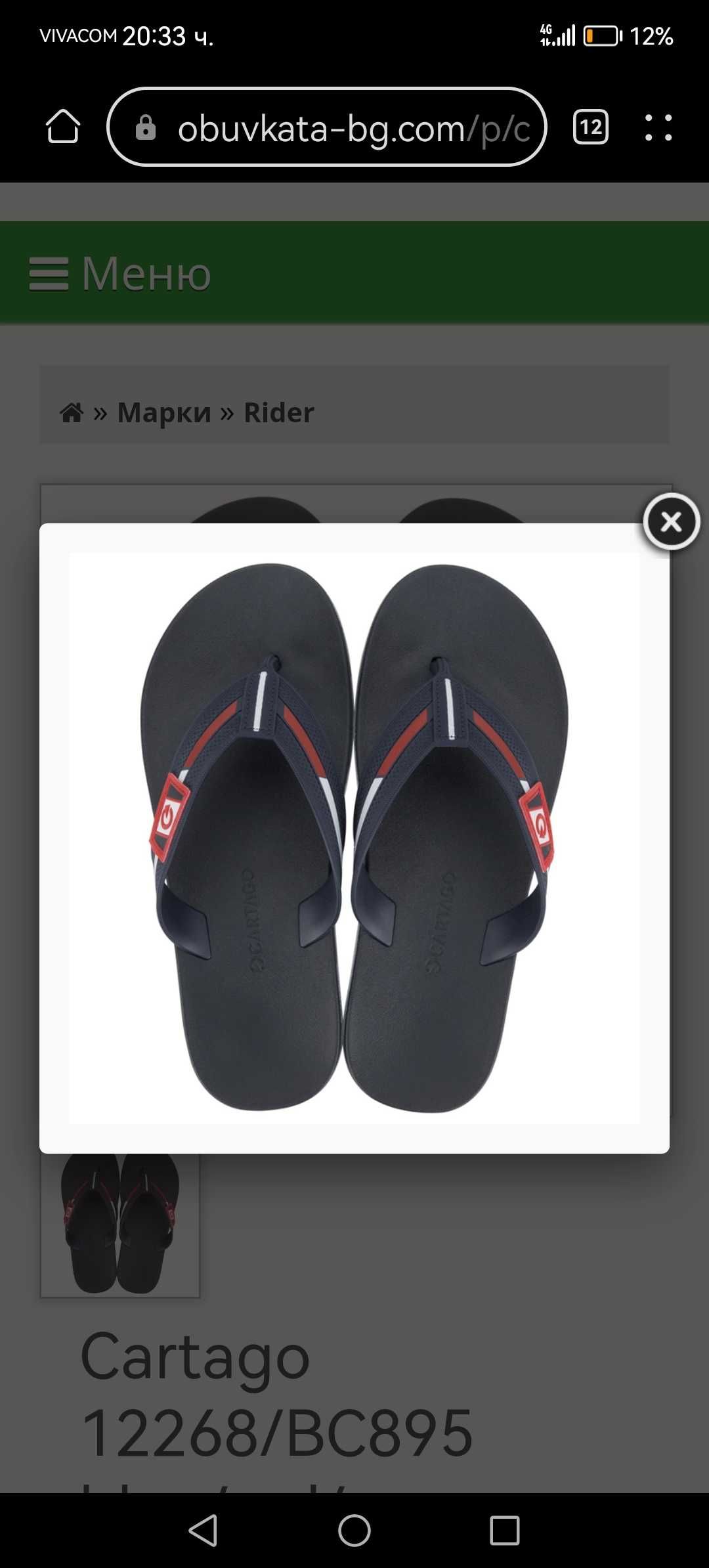Close the enlarged product image popup

[x=671, y=522]
